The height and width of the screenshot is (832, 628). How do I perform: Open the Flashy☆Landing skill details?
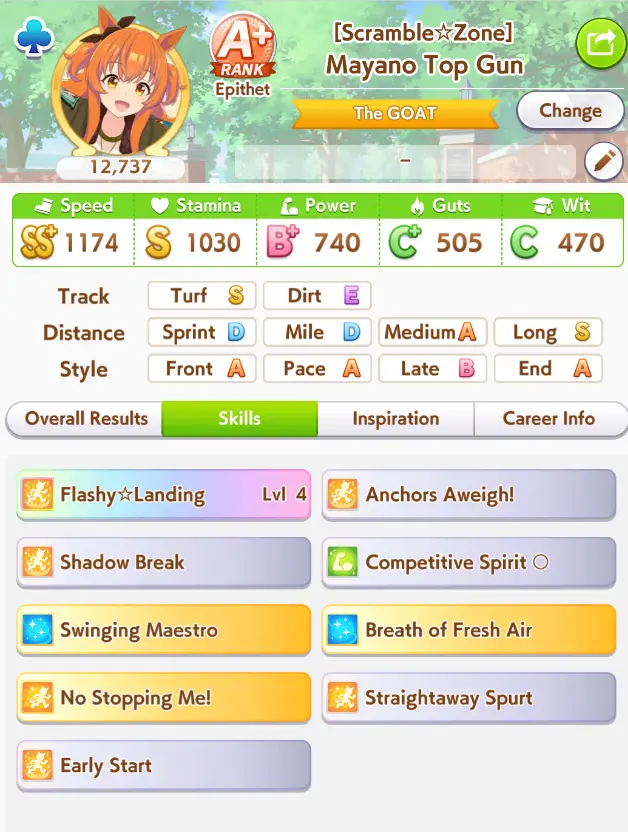point(163,495)
